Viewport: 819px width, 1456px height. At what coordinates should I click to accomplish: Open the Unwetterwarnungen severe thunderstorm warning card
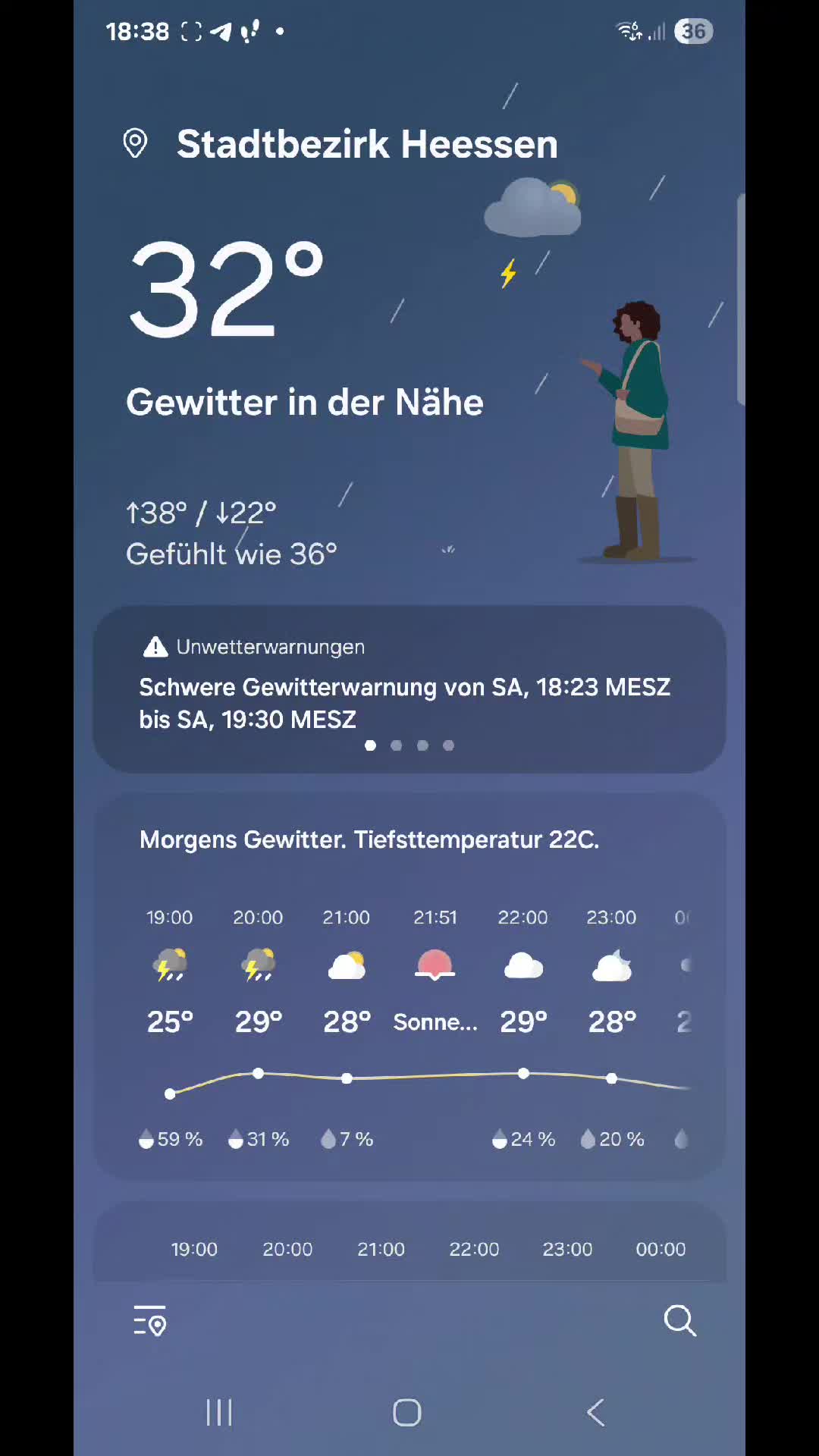[x=409, y=689]
